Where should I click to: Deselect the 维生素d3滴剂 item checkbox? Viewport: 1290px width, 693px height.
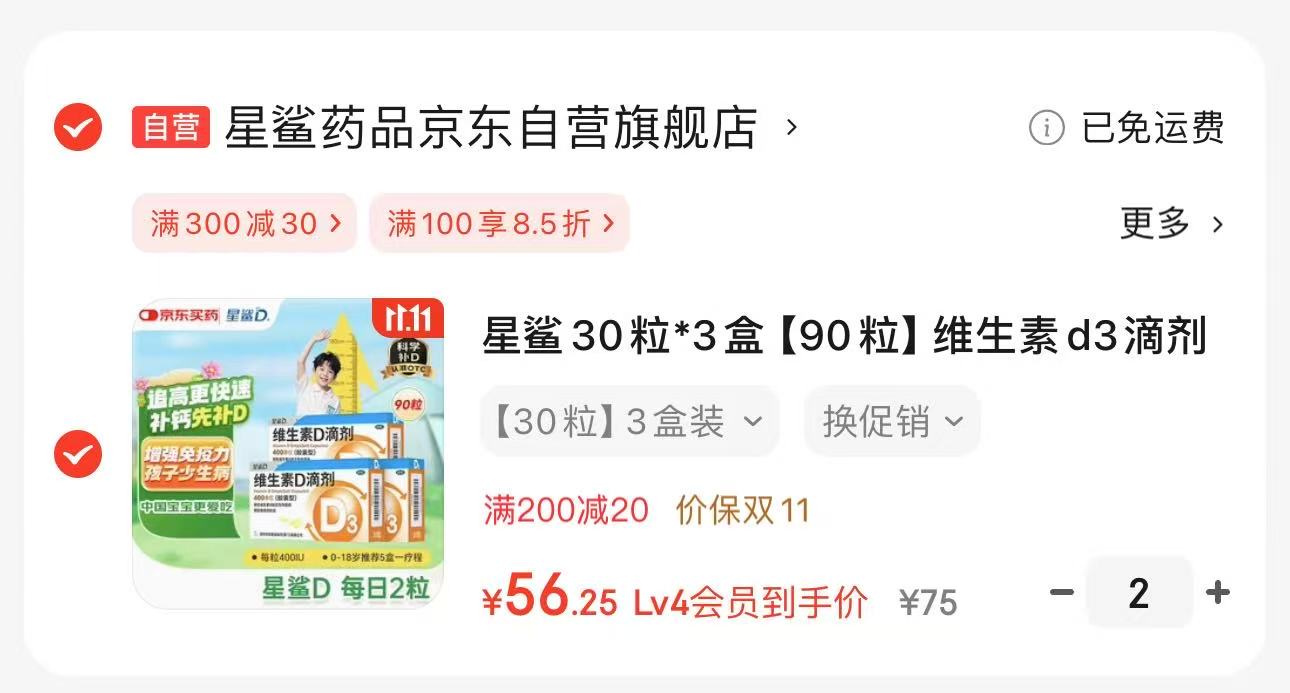pyautogui.click(x=77, y=455)
